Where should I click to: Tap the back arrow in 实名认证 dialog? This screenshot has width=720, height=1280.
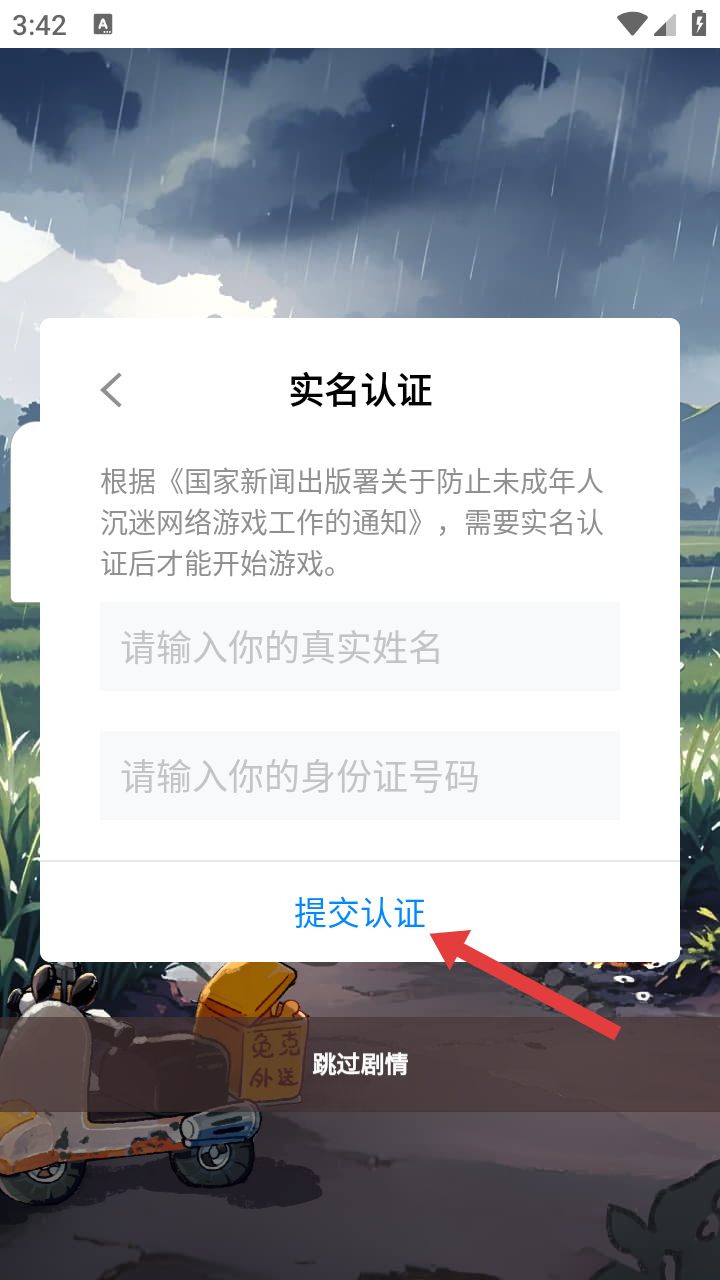111,390
